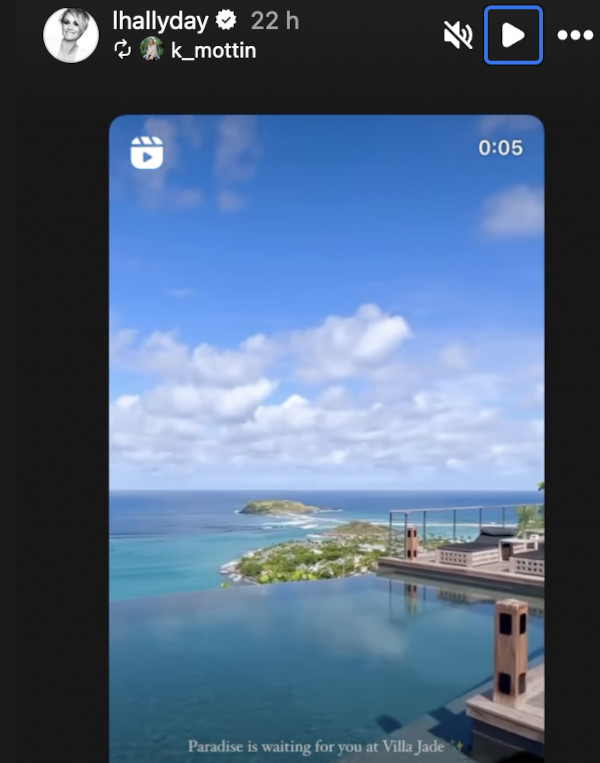The width and height of the screenshot is (600, 763).
Task: Visit the reposted k_mottin profile
Action: pos(213,50)
